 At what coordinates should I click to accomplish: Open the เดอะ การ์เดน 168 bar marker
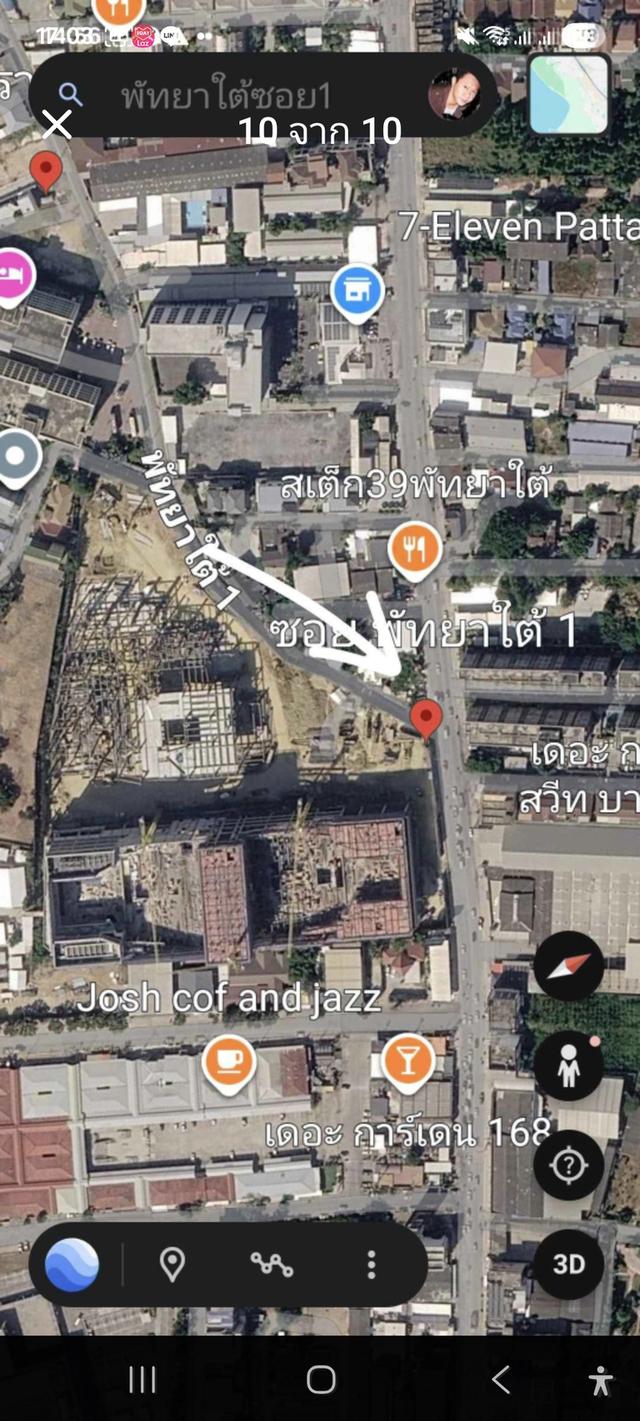click(408, 1060)
